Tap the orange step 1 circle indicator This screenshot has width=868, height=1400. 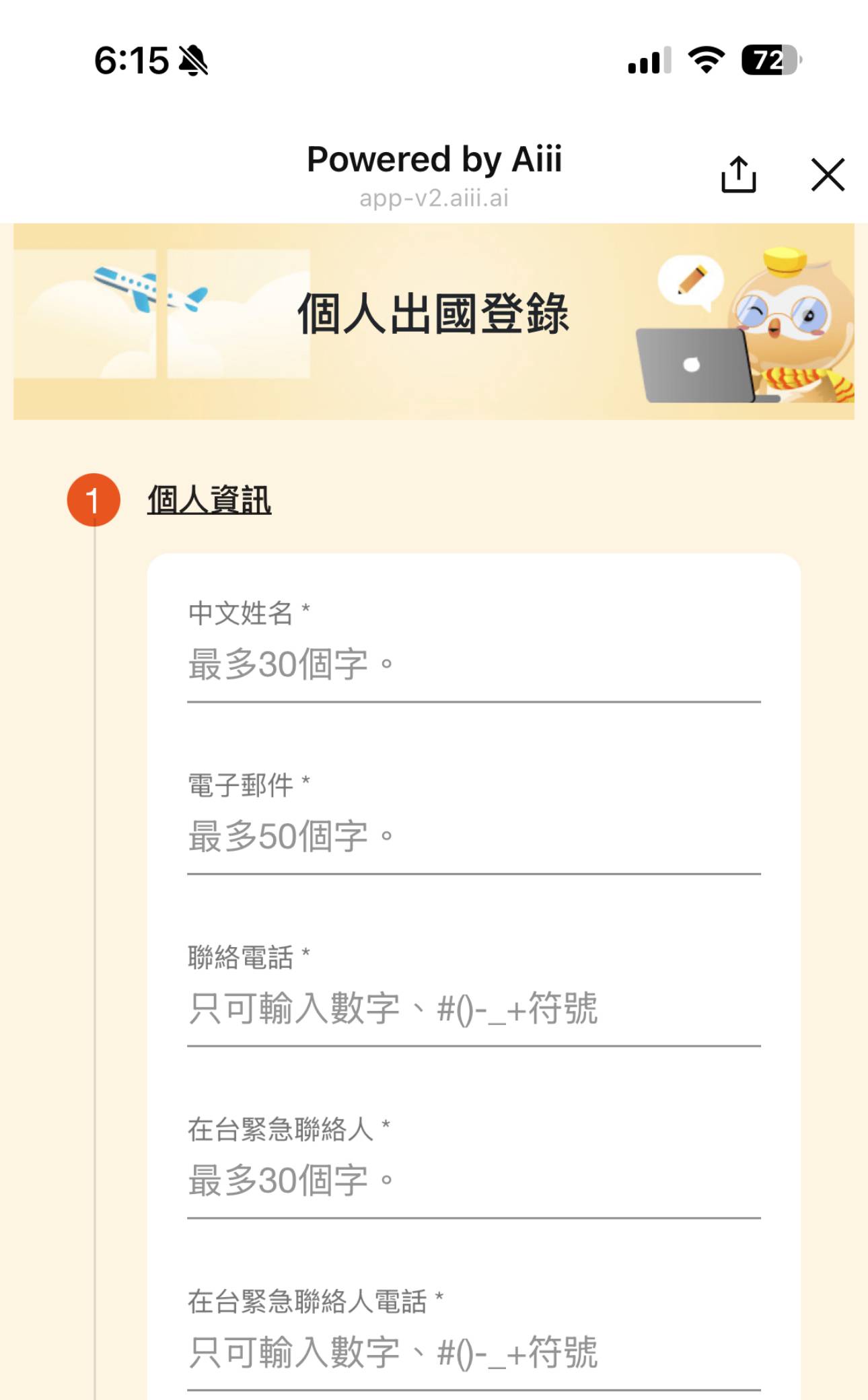click(x=94, y=499)
